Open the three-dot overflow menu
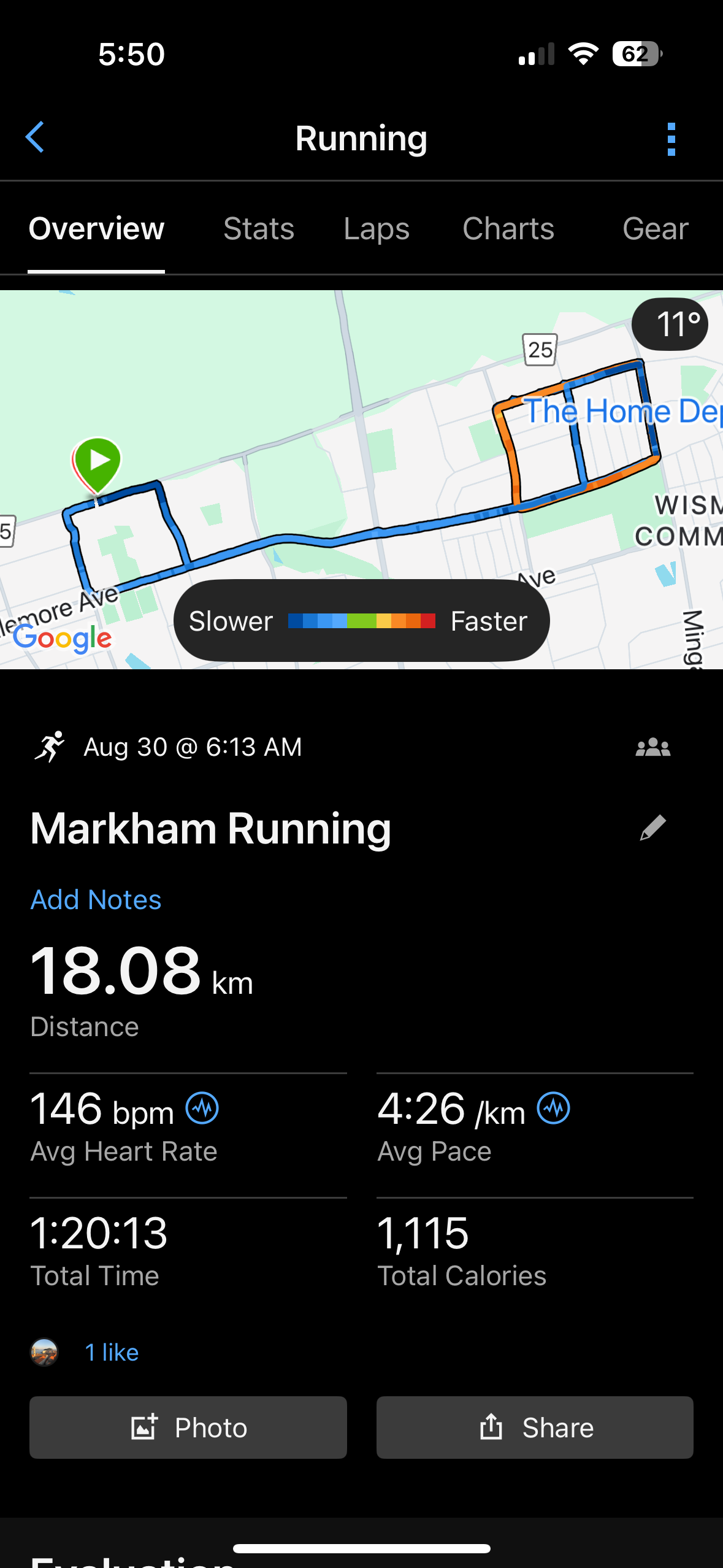Image resolution: width=723 pixels, height=1568 pixels. (671, 139)
